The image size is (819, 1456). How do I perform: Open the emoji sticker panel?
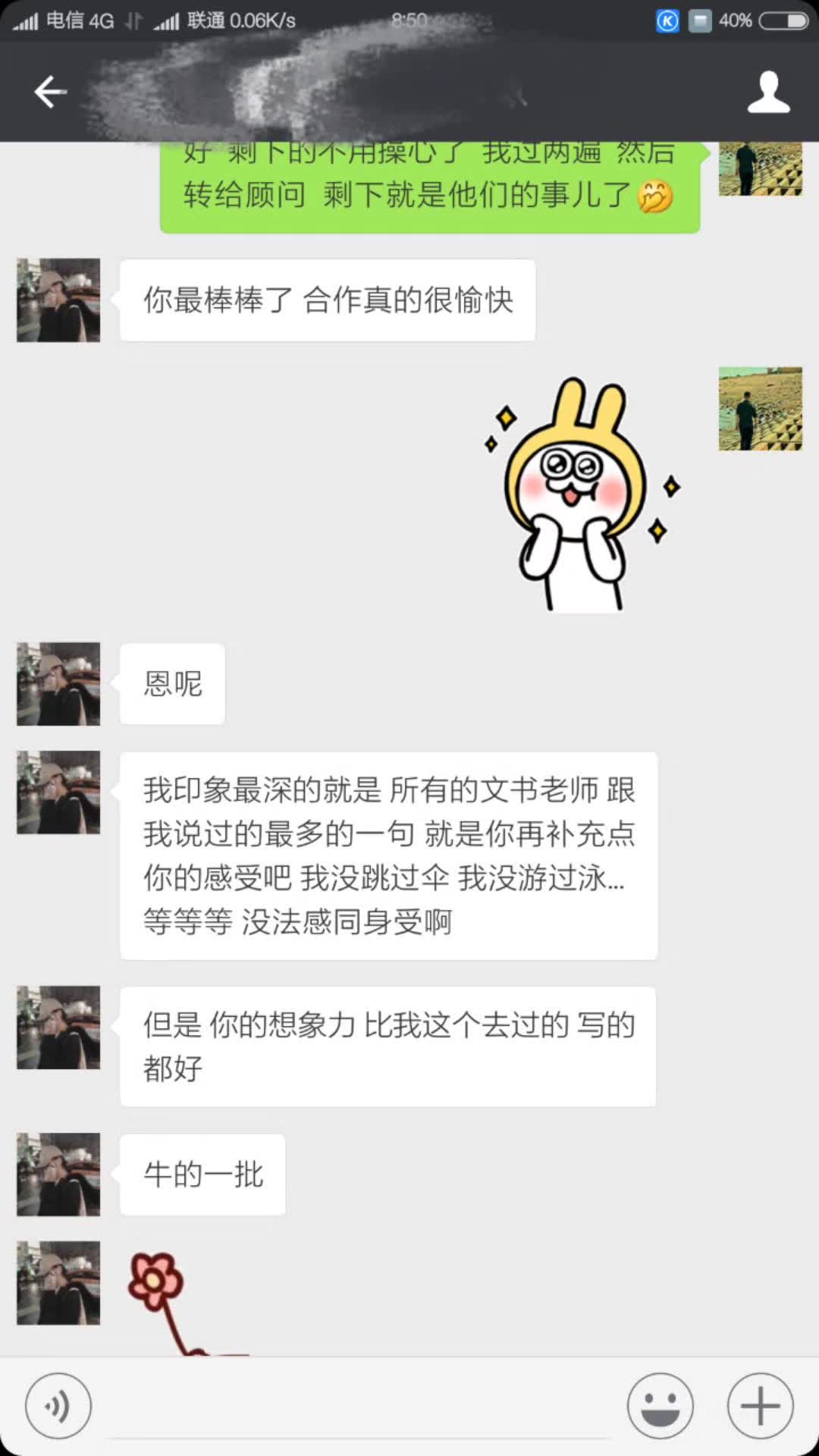pyautogui.click(x=660, y=1406)
